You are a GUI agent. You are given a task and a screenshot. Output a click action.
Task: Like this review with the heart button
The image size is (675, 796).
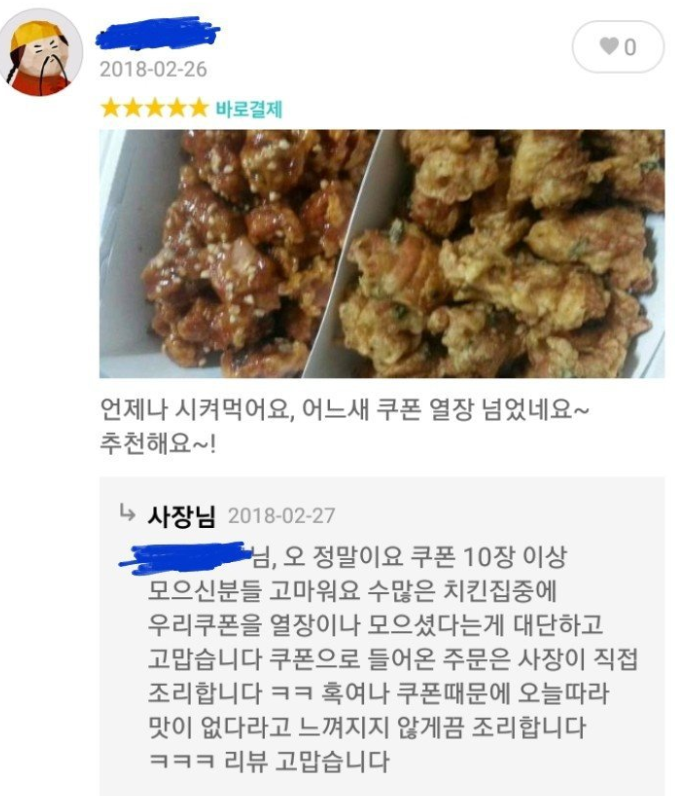pyautogui.click(x=617, y=47)
